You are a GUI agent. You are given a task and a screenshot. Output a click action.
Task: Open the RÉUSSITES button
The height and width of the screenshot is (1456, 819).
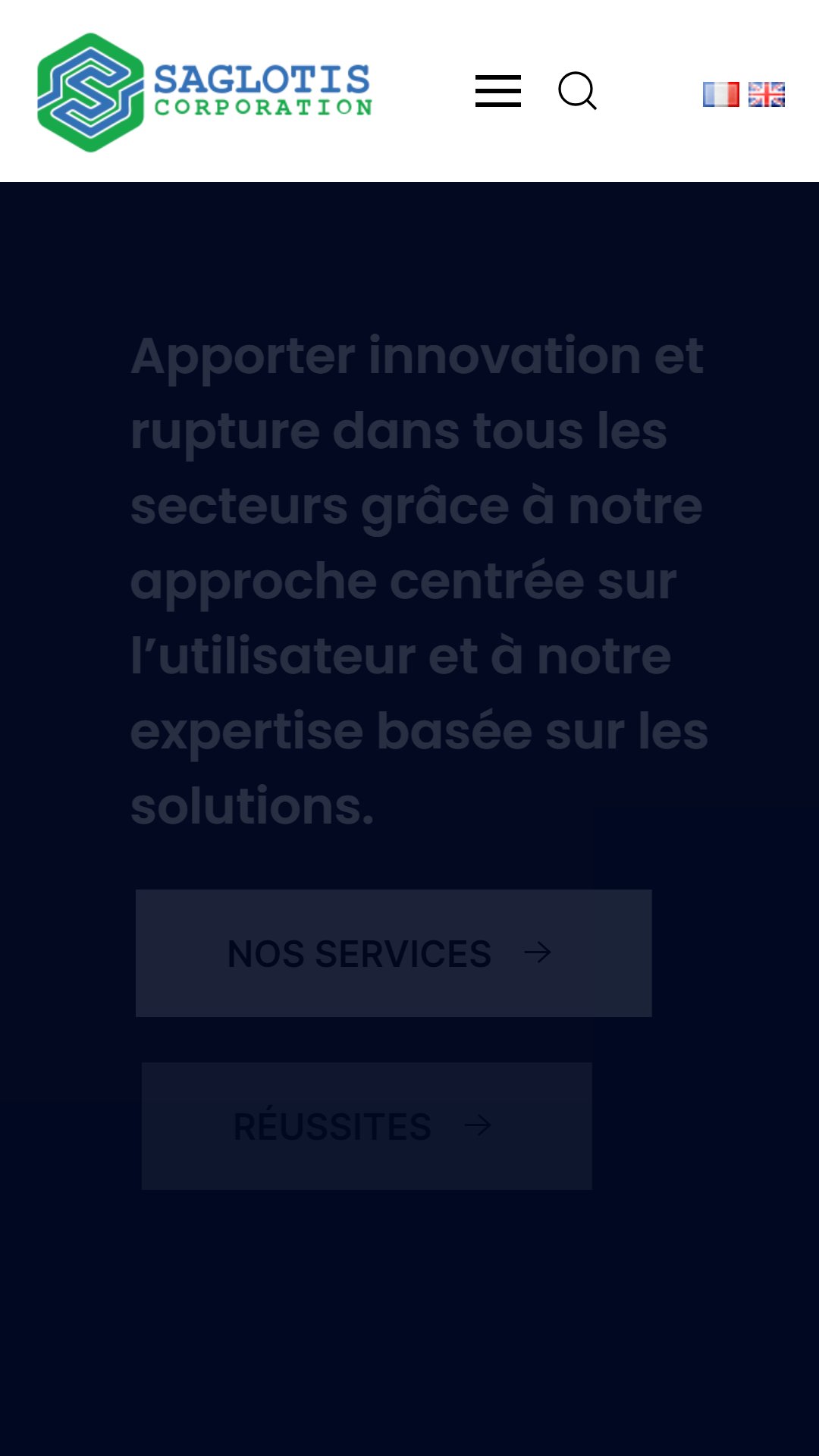pos(367,1126)
